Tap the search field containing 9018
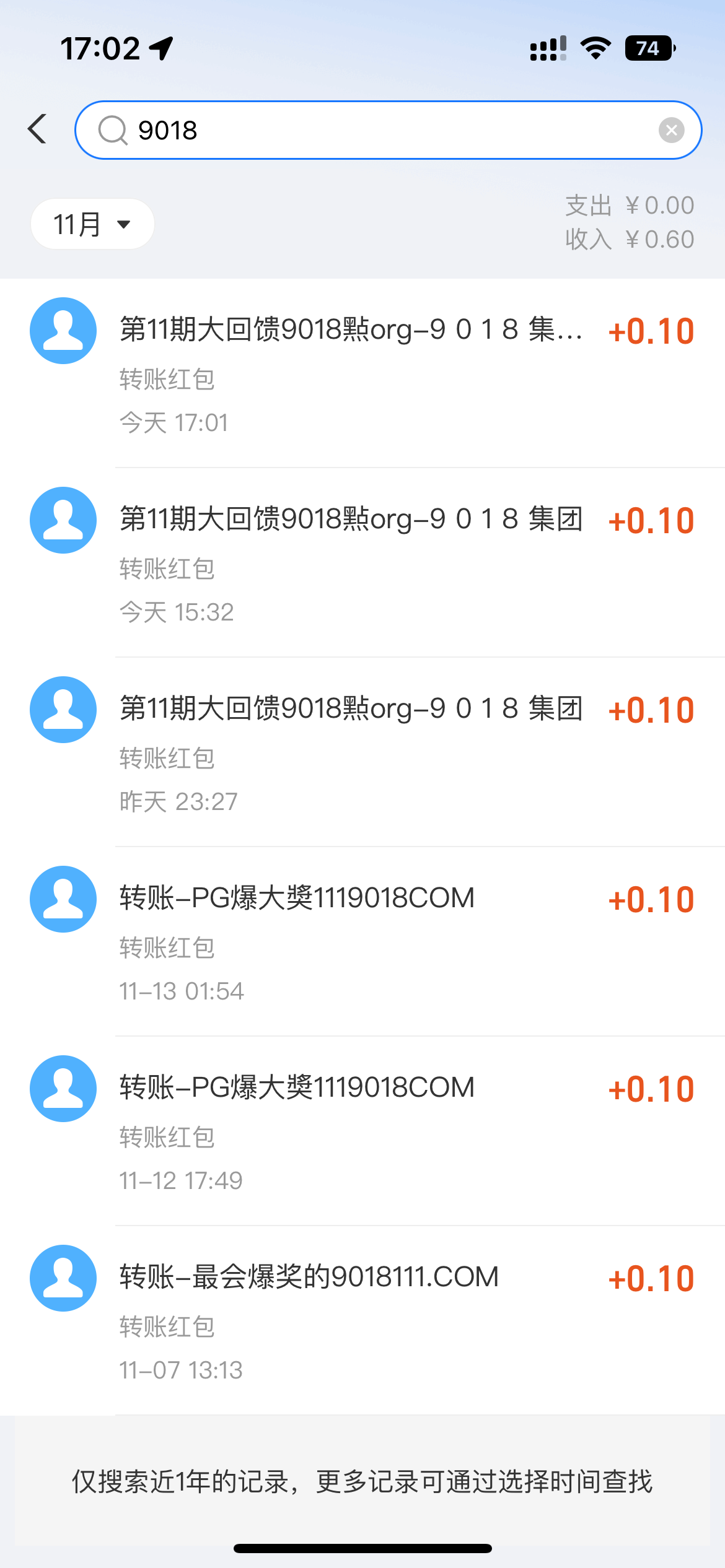This screenshot has width=725, height=1568. 384,130
